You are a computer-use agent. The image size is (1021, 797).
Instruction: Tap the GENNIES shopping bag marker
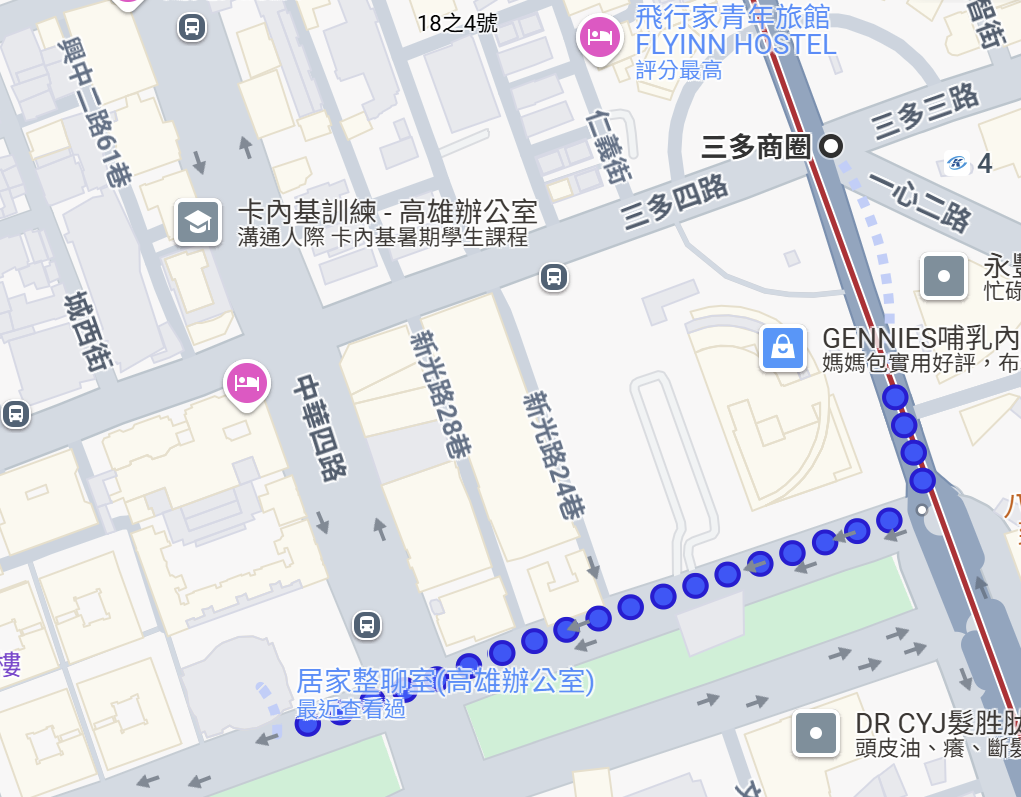783,348
